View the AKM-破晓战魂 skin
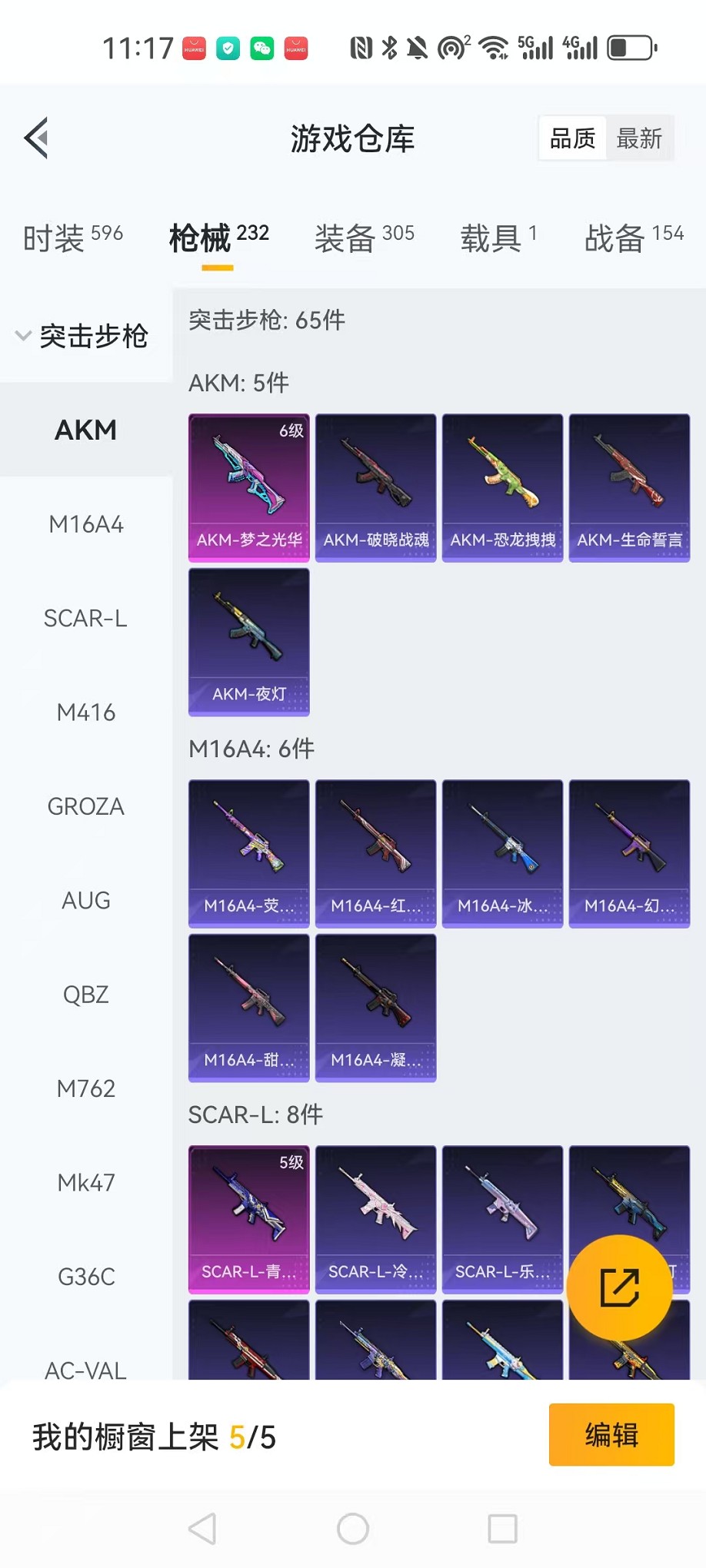The image size is (706, 1568). point(376,488)
